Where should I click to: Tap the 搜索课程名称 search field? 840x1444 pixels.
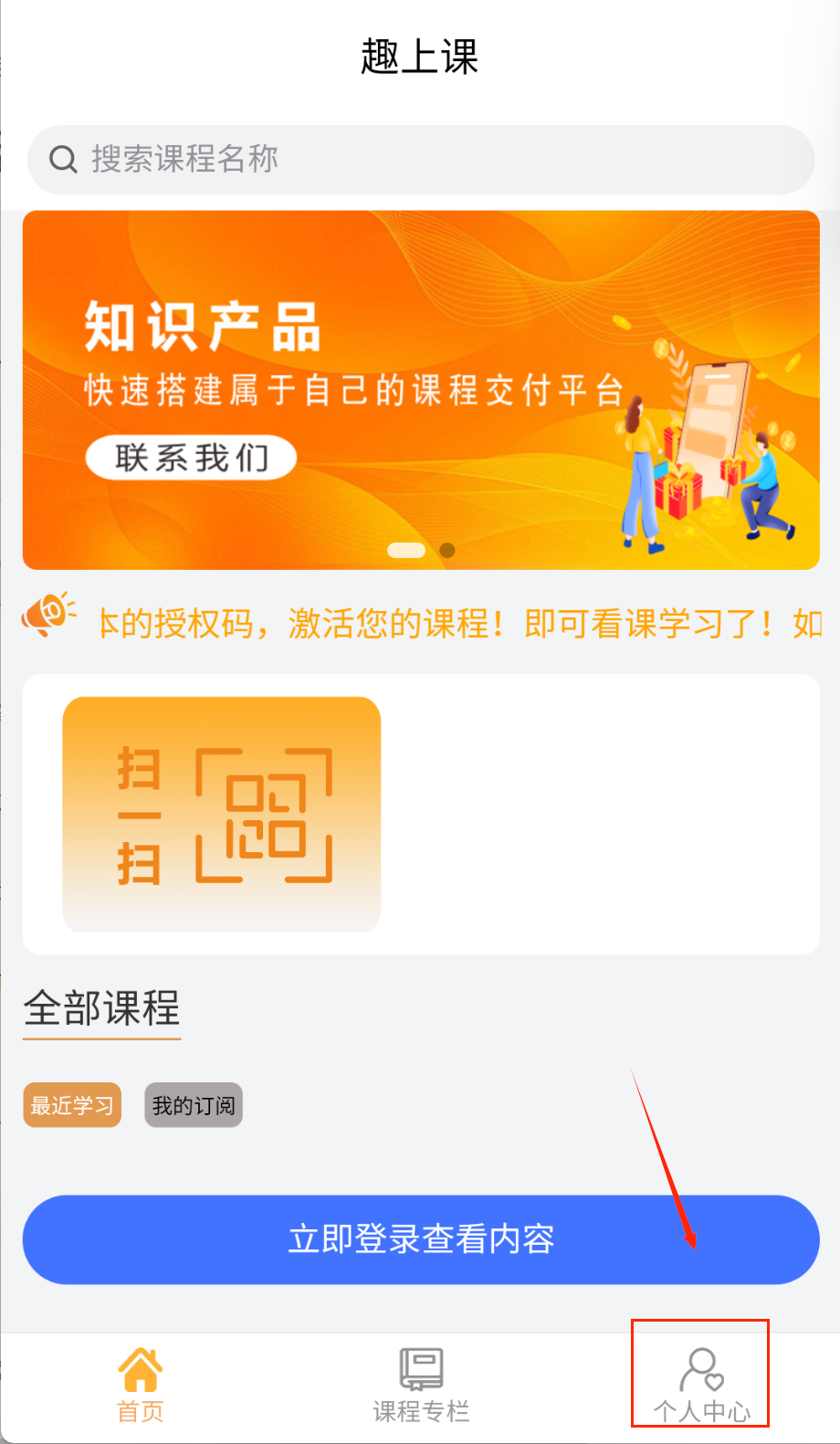(420, 160)
